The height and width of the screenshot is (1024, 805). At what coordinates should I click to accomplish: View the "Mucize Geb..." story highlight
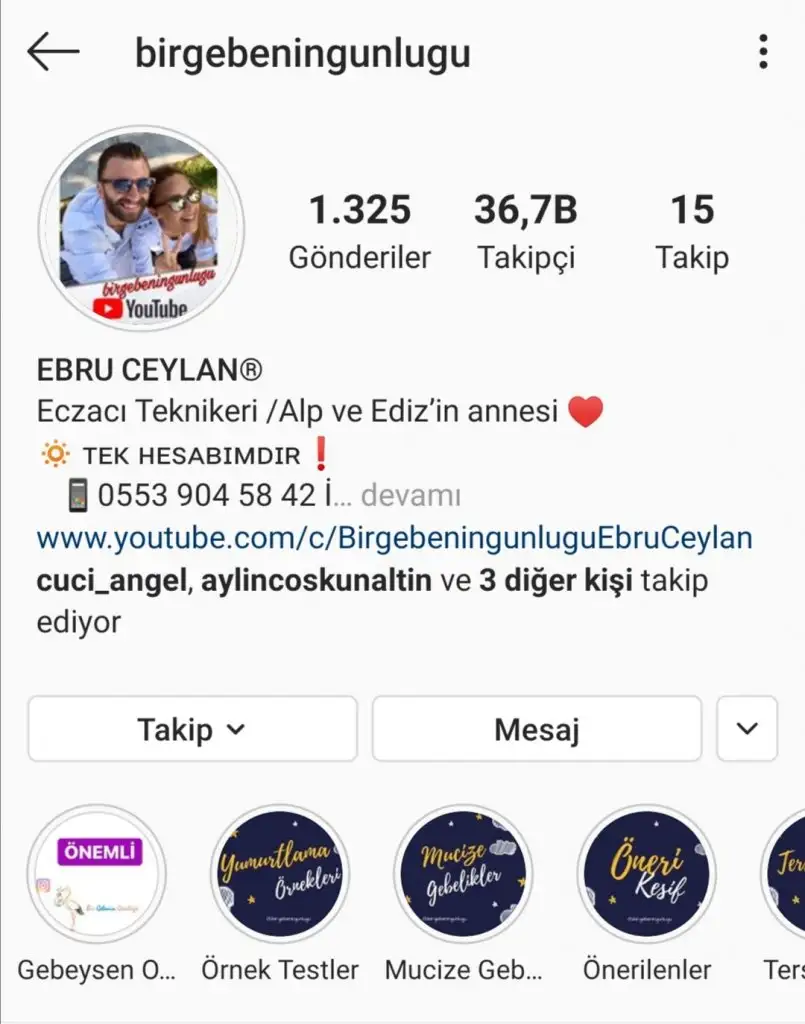pyautogui.click(x=463, y=873)
